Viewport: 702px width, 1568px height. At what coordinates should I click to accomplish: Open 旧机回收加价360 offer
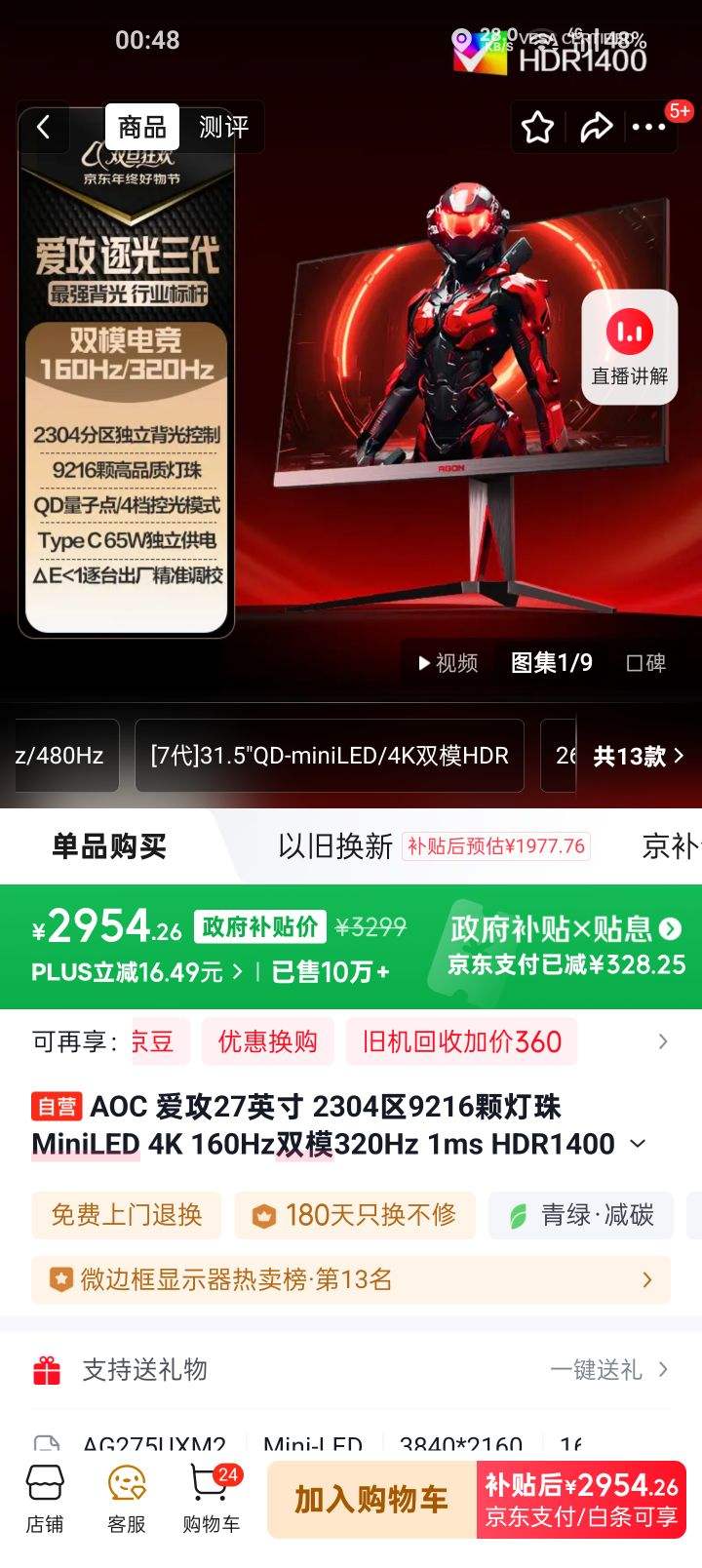[x=461, y=1041]
